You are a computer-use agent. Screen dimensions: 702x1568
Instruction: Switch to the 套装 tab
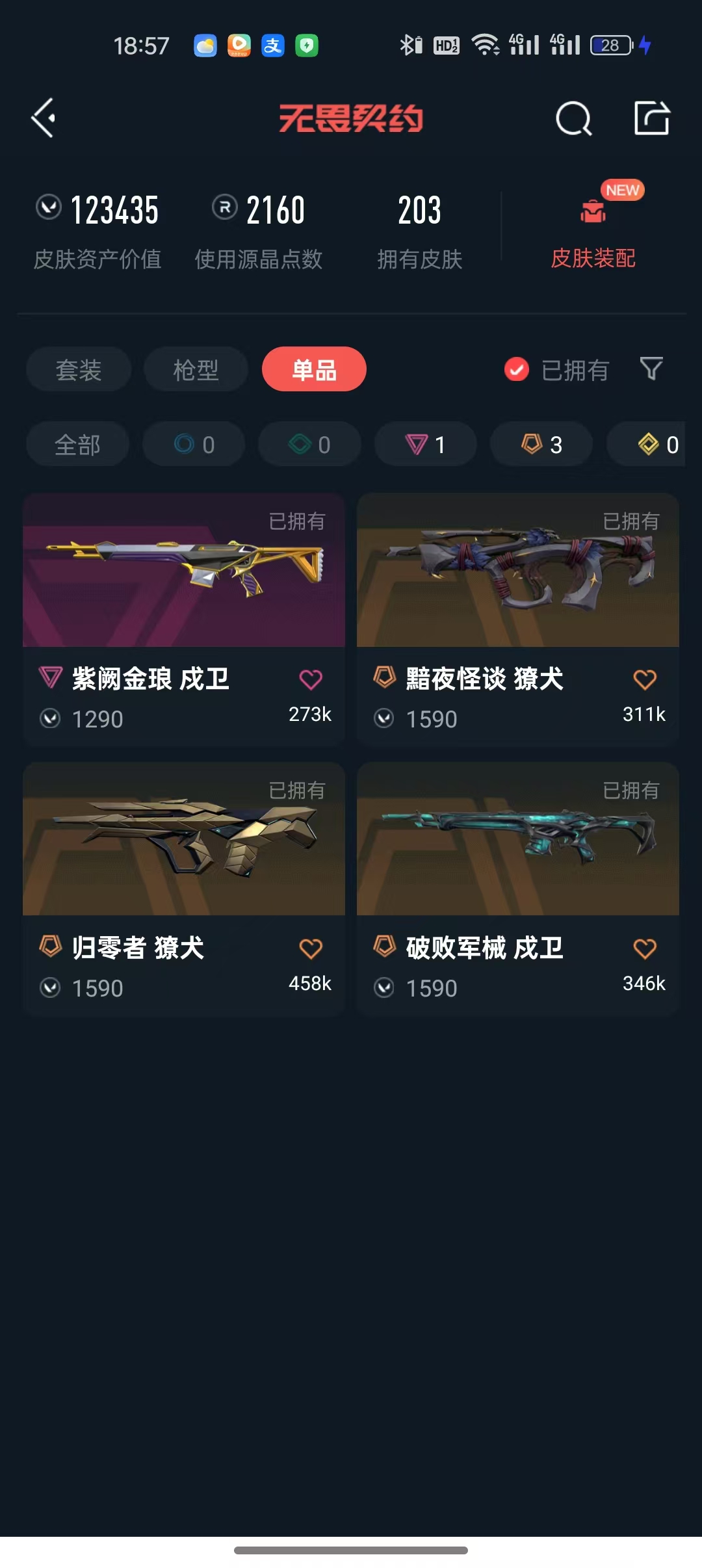pyautogui.click(x=79, y=369)
